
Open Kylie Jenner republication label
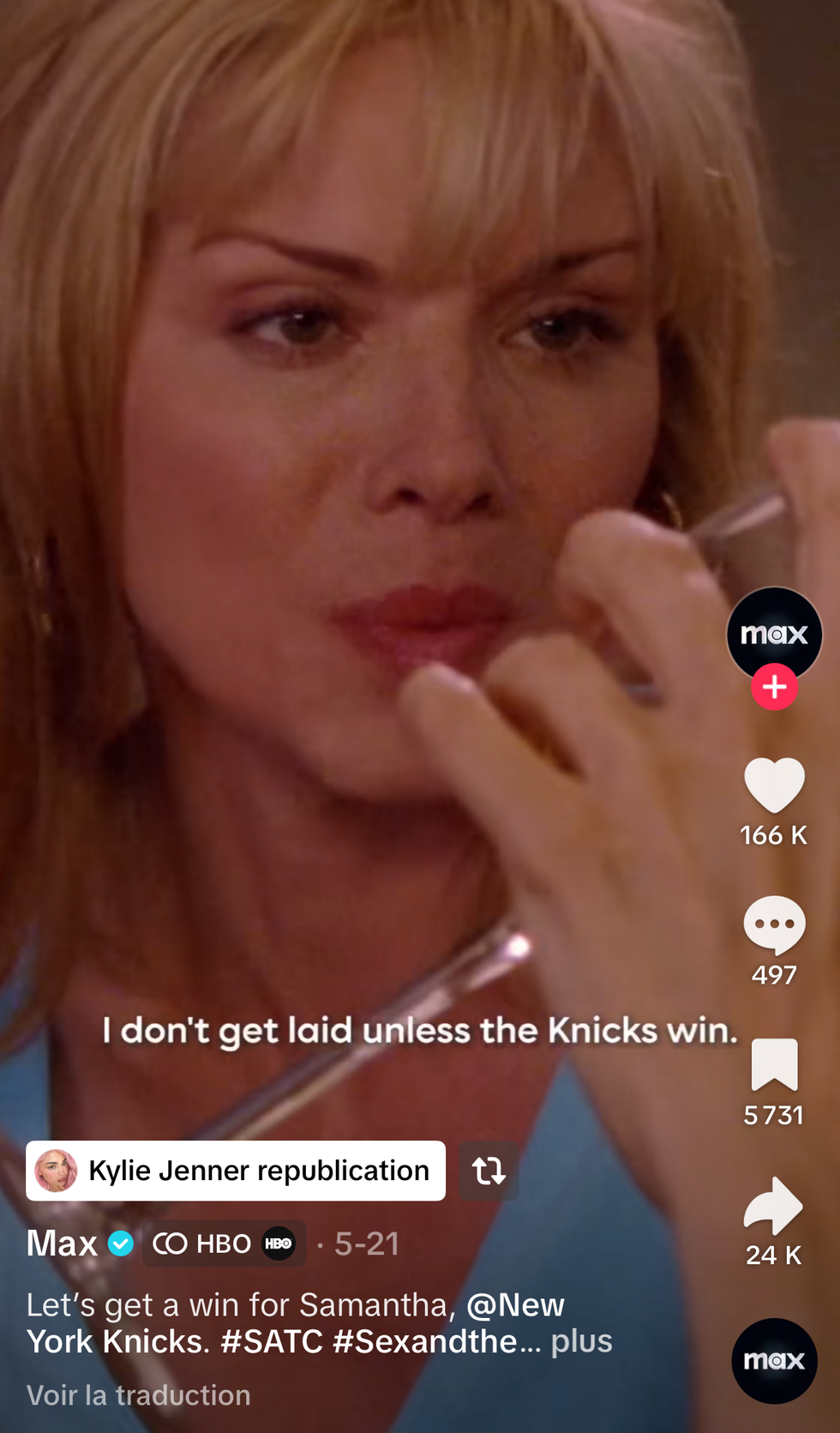236,1171
